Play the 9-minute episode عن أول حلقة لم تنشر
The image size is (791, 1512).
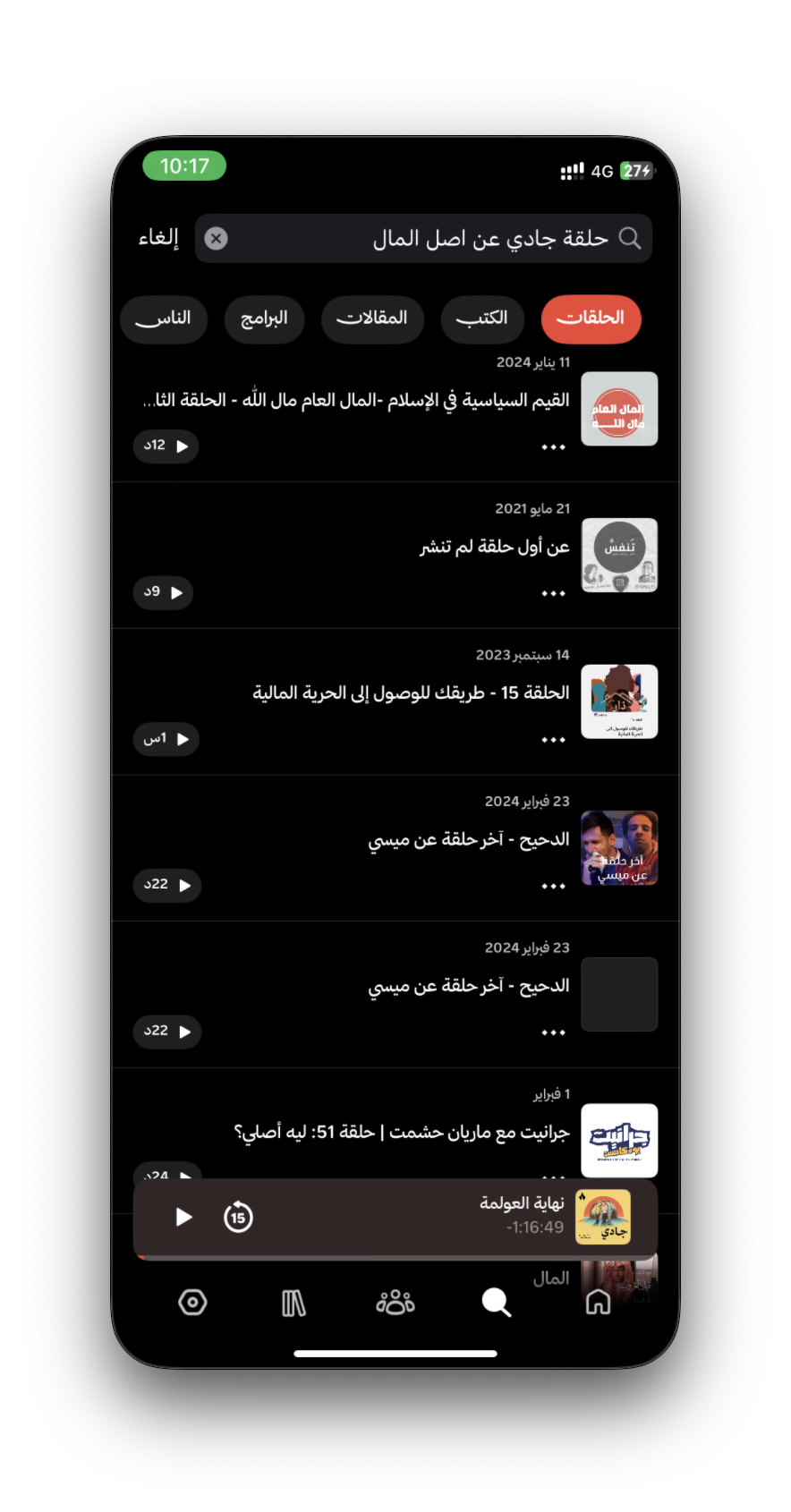pyautogui.click(x=164, y=592)
